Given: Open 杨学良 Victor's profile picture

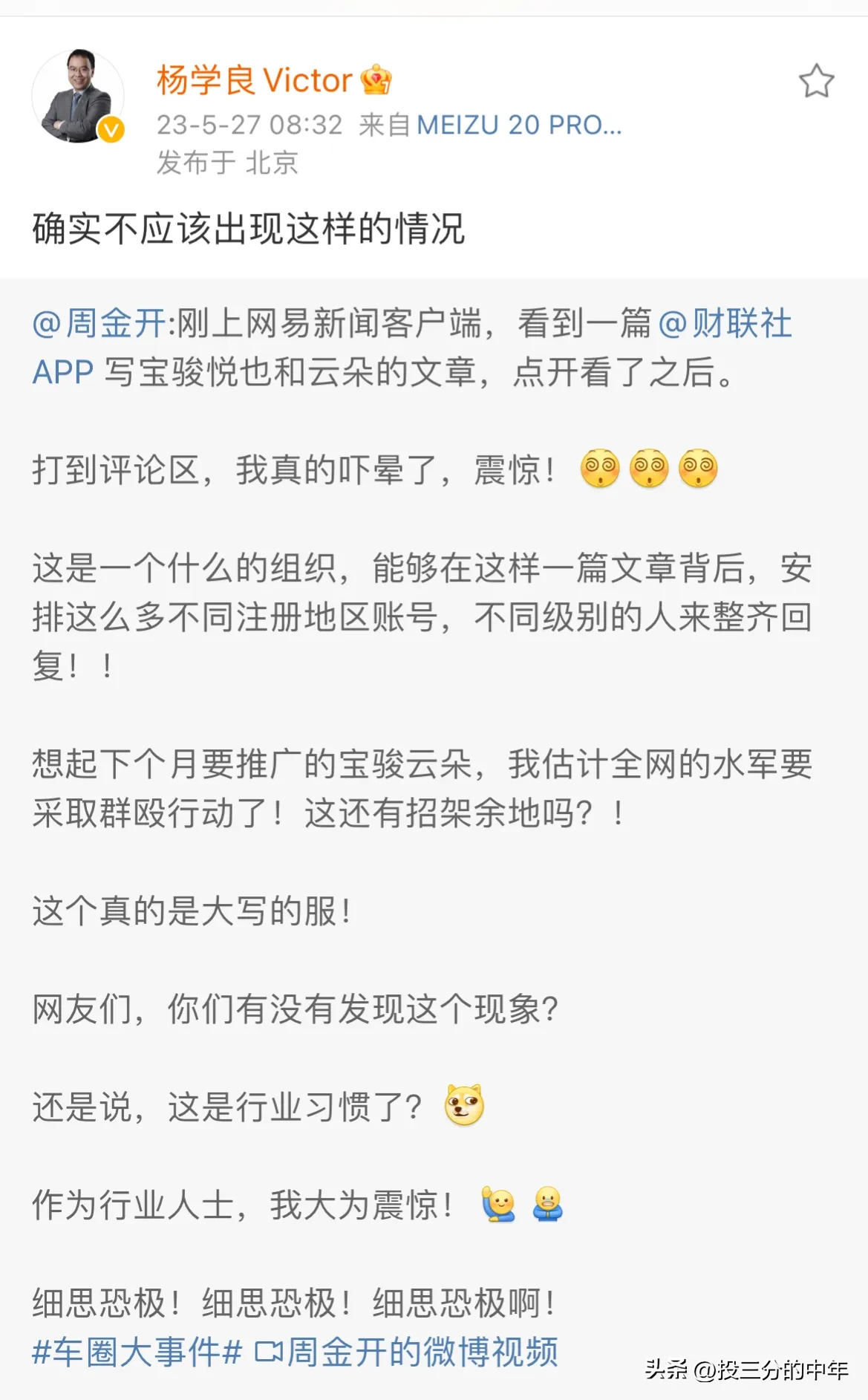Looking at the screenshot, I should (x=77, y=96).
